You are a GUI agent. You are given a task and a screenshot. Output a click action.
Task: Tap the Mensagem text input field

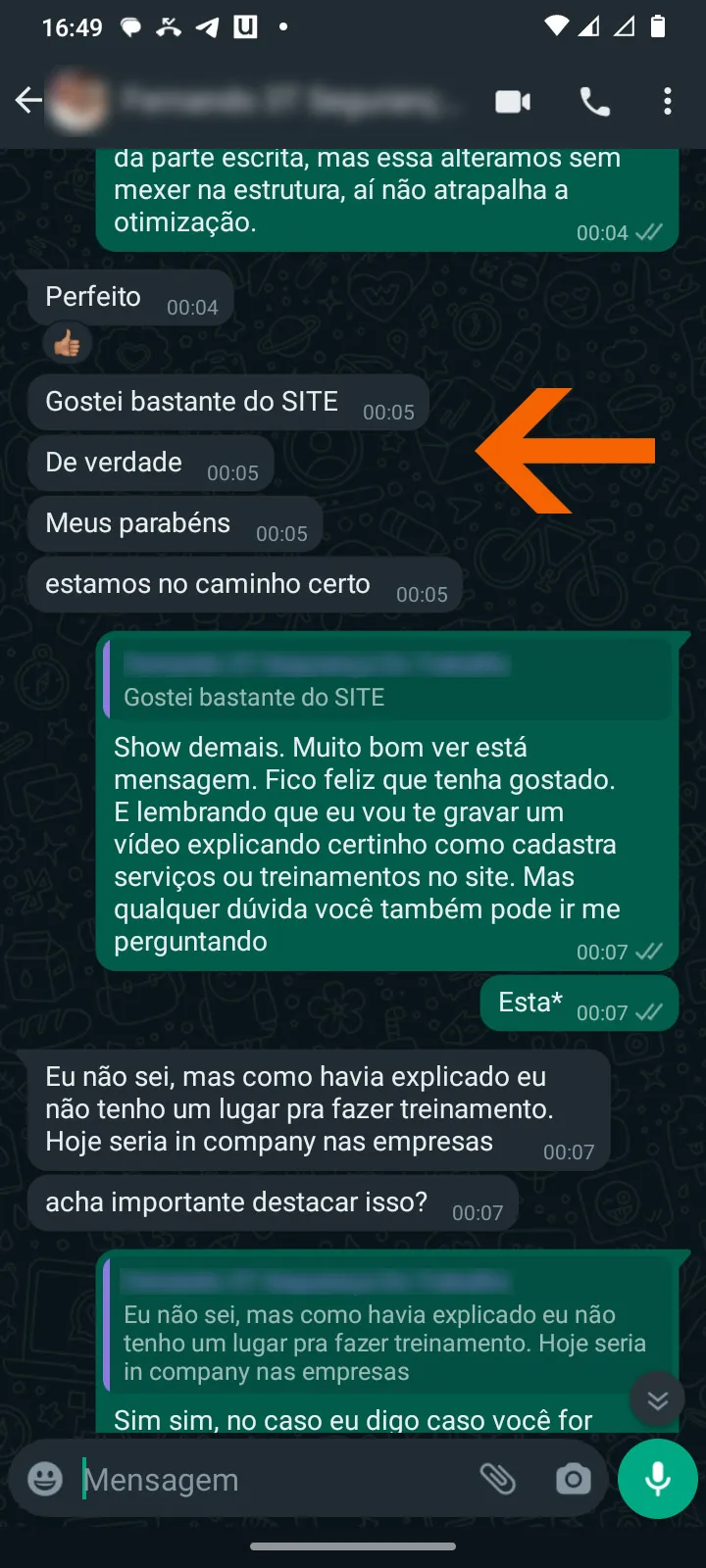pyautogui.click(x=245, y=1479)
